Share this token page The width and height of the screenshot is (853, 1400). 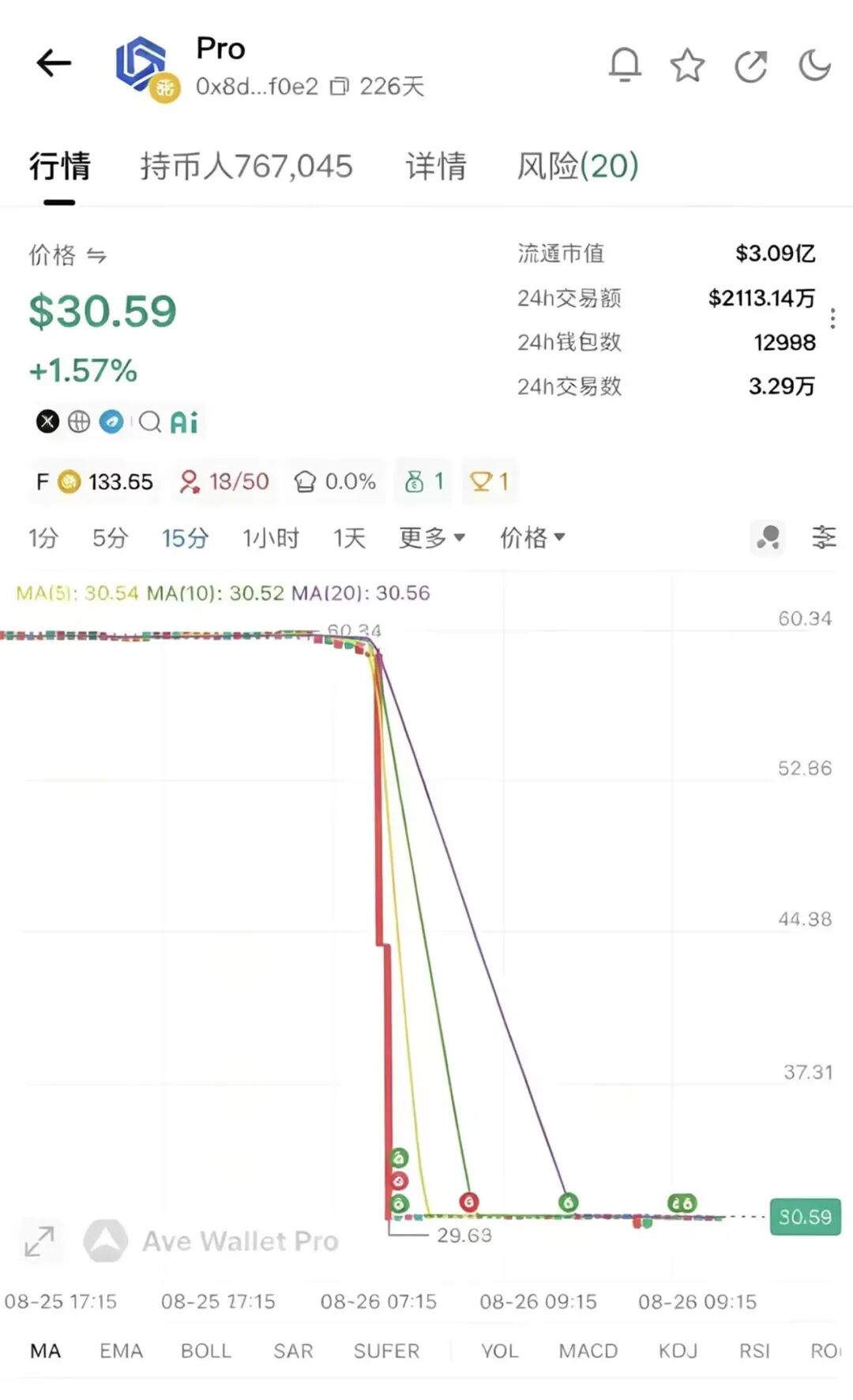click(x=750, y=66)
